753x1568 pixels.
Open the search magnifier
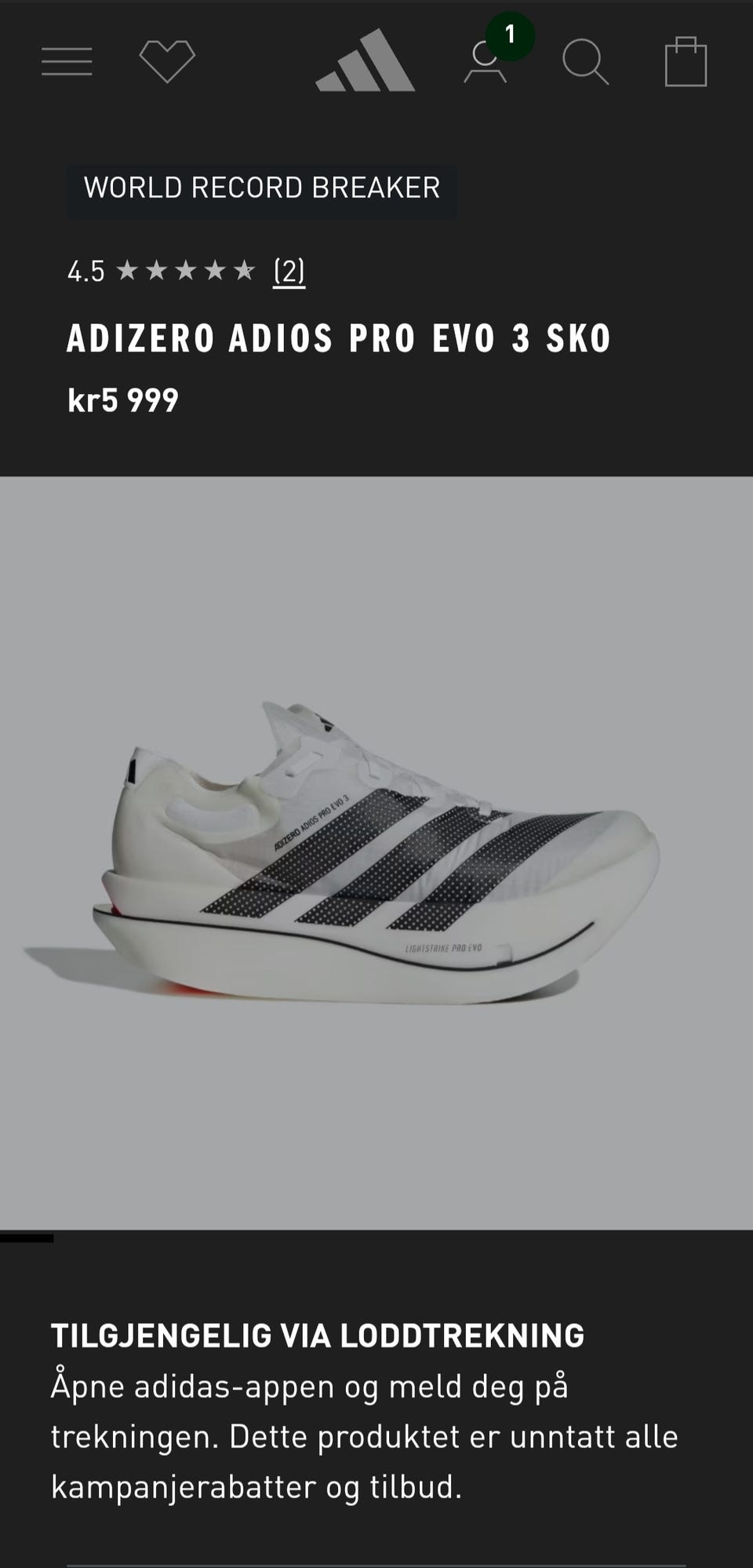586,61
